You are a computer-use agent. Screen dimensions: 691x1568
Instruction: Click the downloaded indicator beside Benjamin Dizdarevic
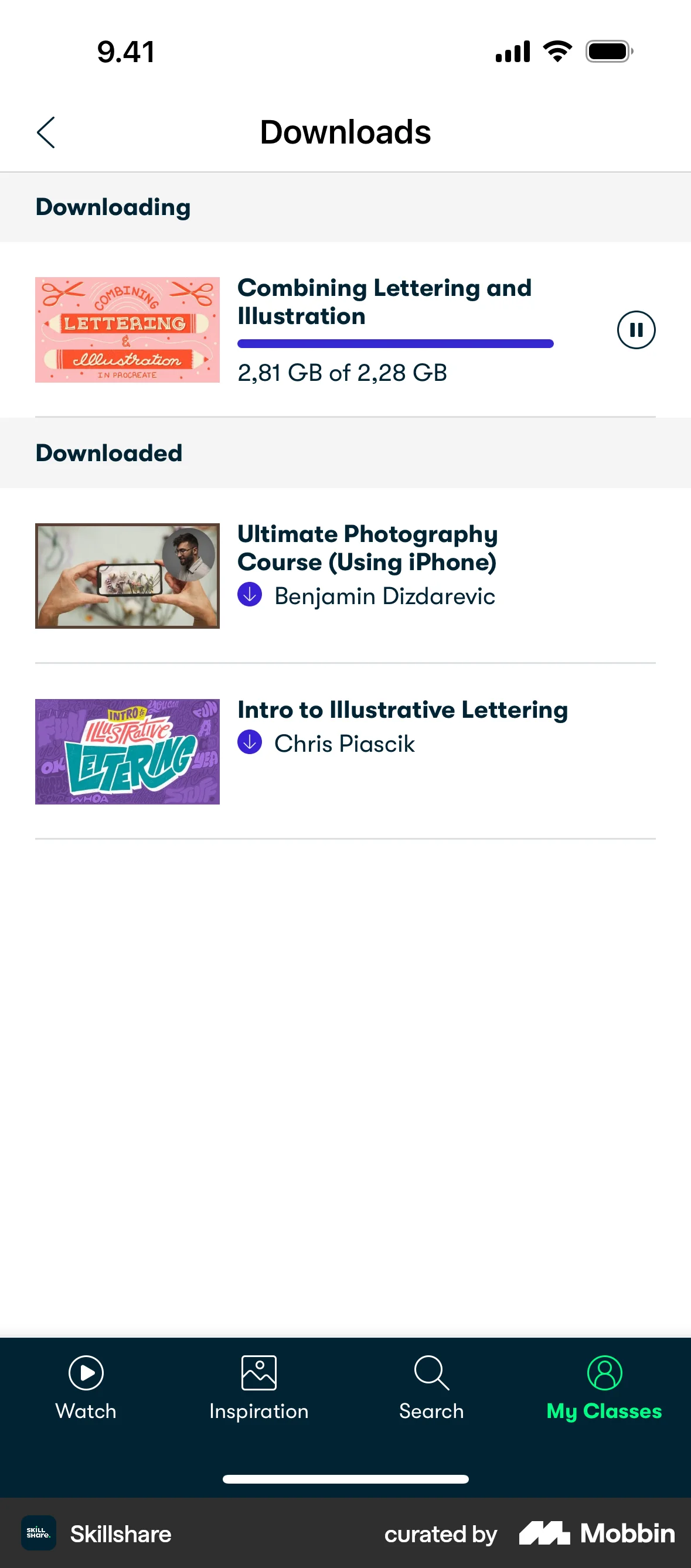click(x=249, y=596)
